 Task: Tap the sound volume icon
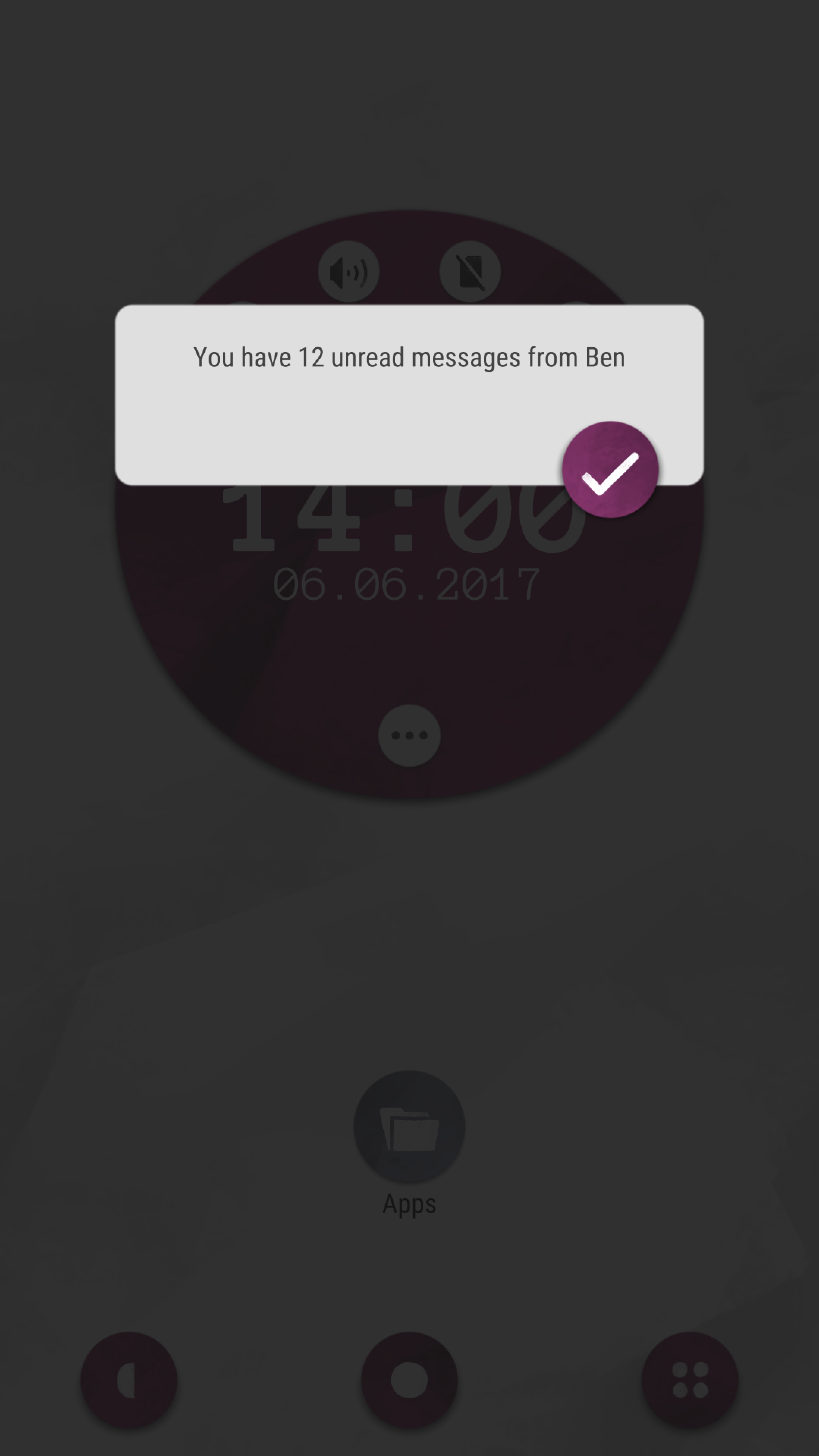(348, 272)
